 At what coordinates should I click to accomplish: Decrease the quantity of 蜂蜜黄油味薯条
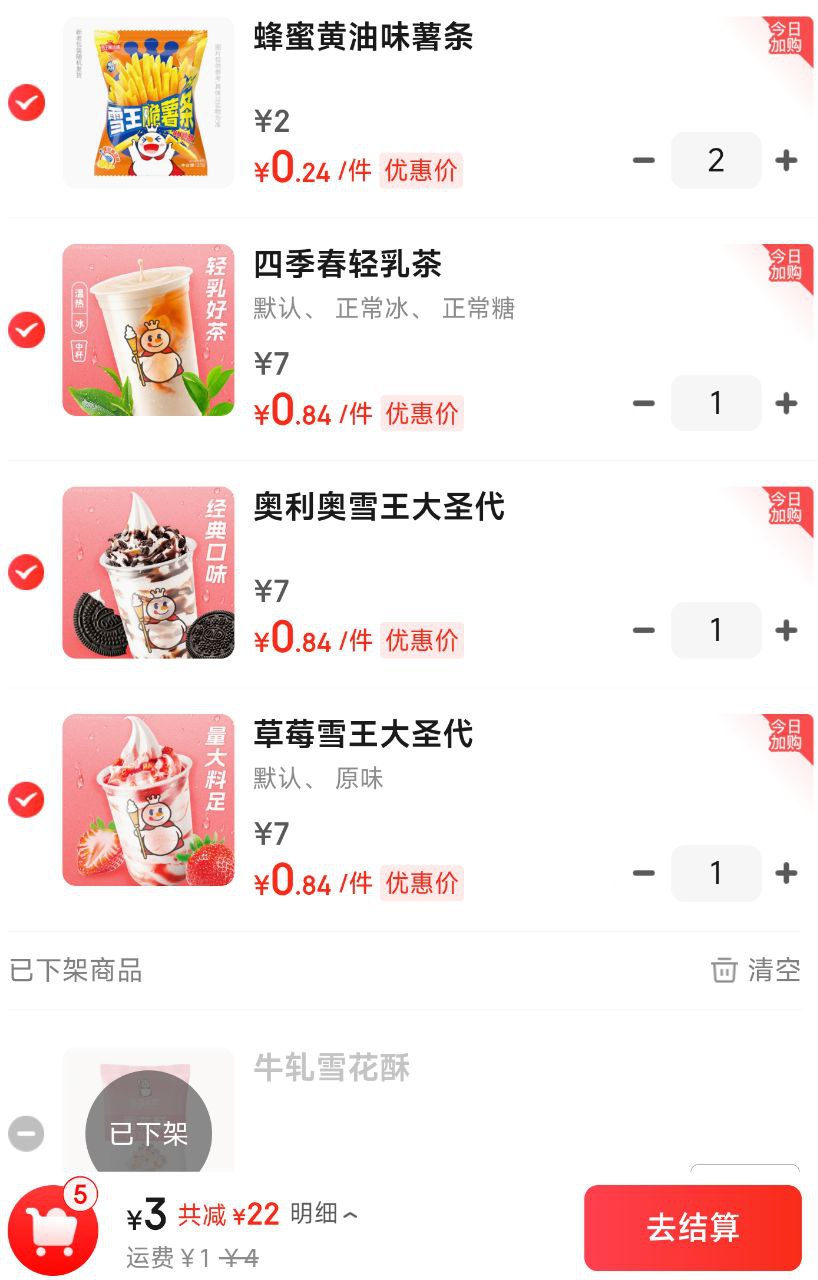click(x=644, y=160)
